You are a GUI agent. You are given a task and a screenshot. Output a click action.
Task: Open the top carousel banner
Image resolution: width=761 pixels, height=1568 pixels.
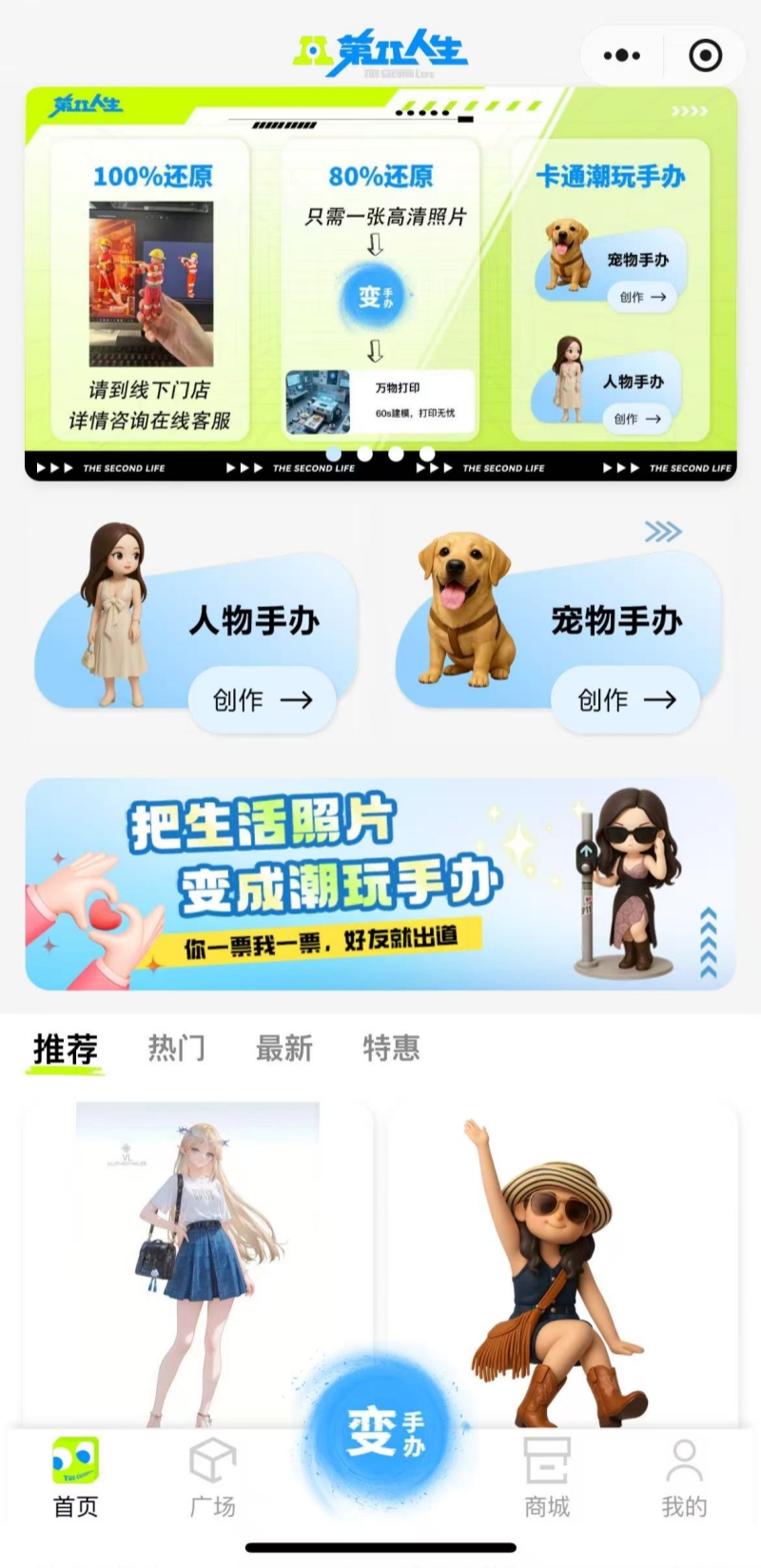(x=380, y=283)
